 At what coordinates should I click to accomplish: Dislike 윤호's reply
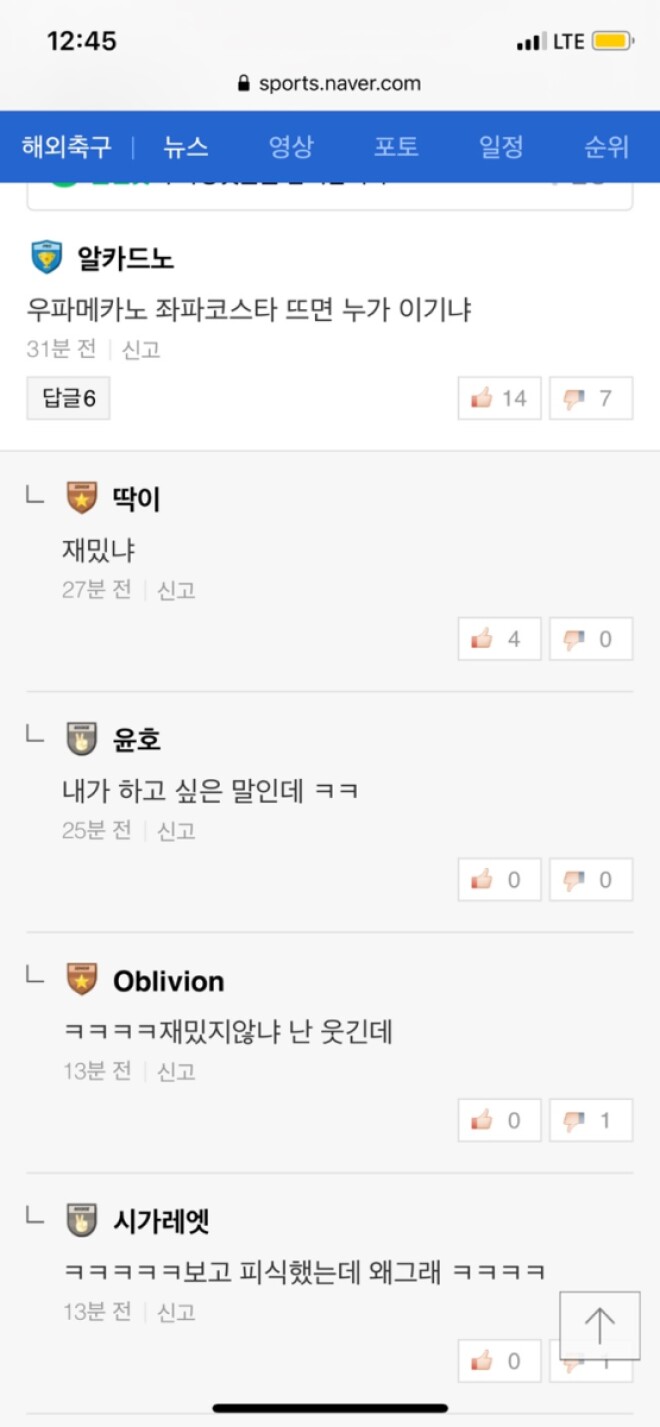[x=590, y=880]
